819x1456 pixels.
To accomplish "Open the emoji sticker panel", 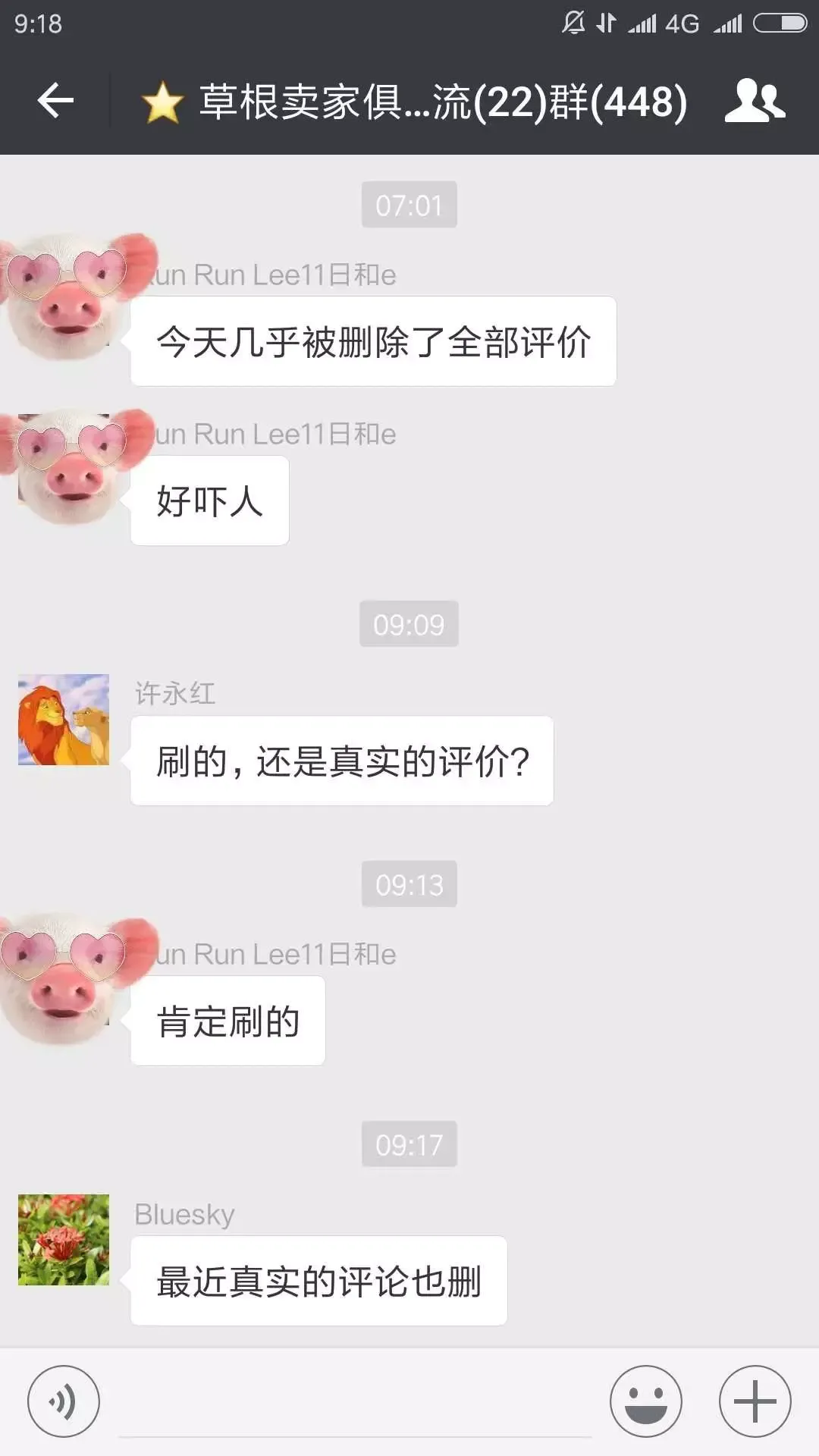I will click(646, 1401).
